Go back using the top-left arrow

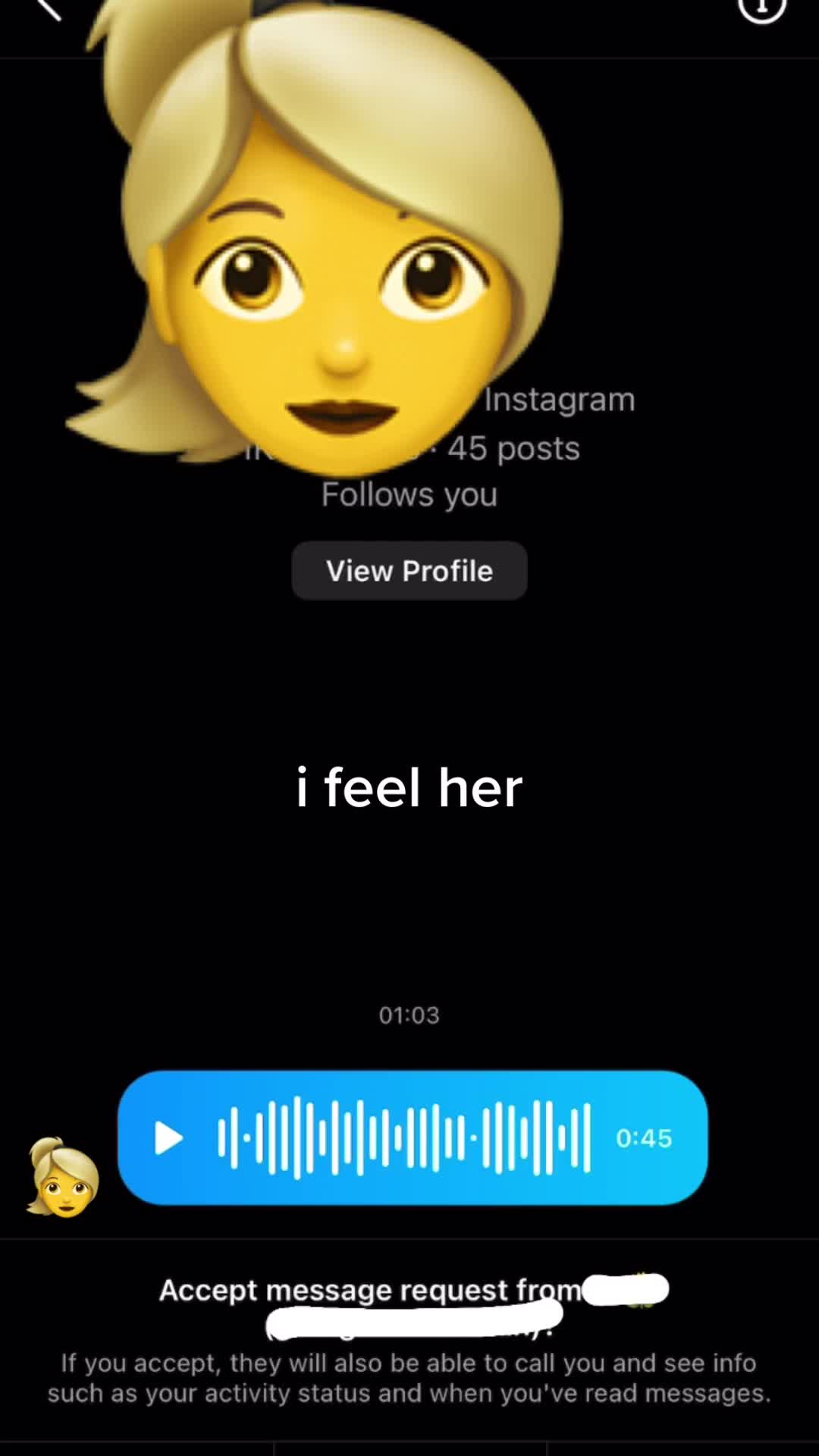point(47,8)
